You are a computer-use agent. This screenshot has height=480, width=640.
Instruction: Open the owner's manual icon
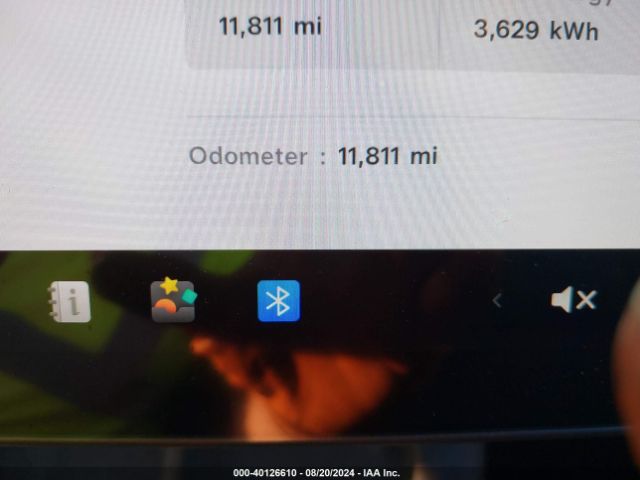69,301
